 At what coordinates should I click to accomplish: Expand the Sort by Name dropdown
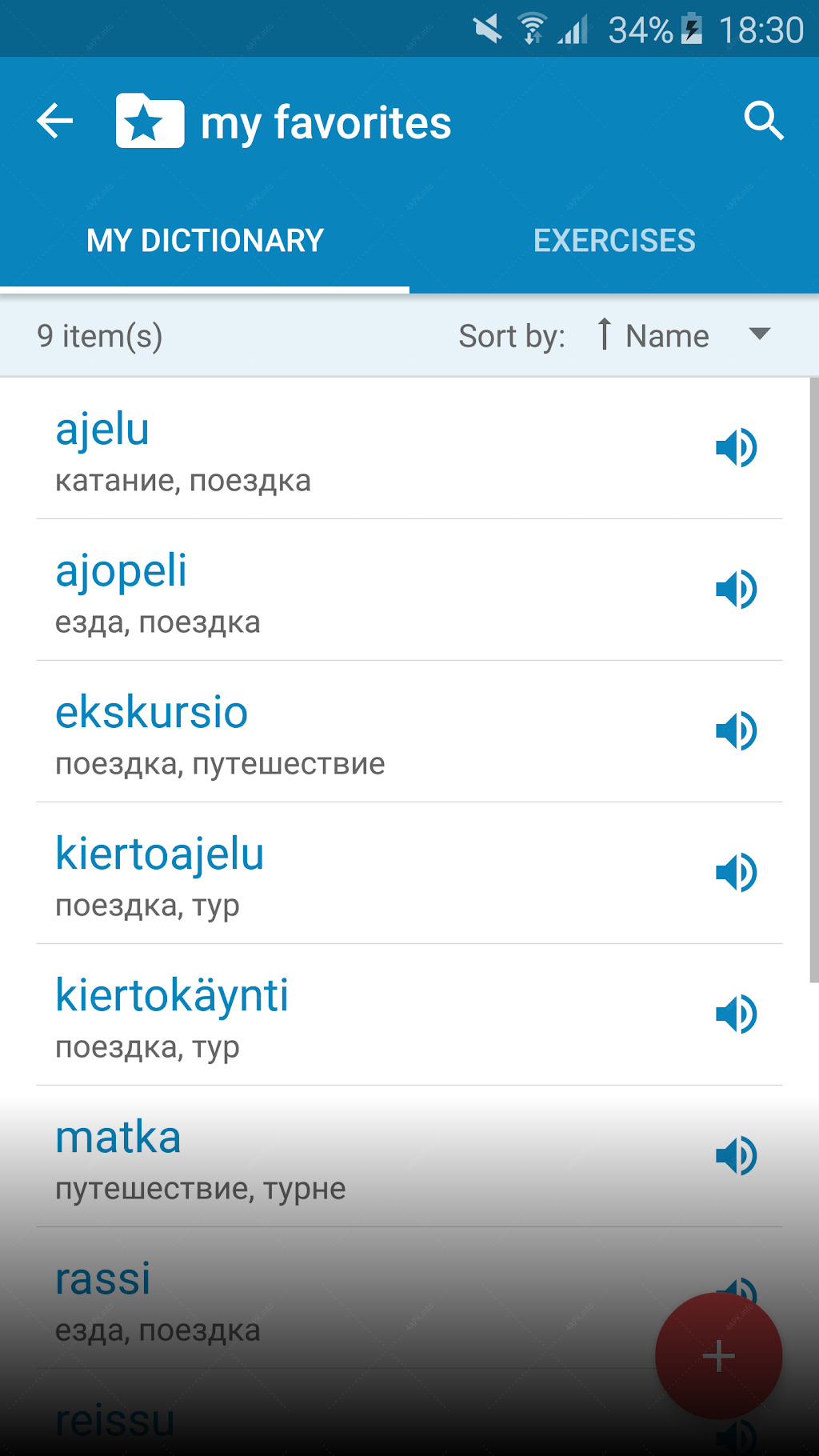684,335
